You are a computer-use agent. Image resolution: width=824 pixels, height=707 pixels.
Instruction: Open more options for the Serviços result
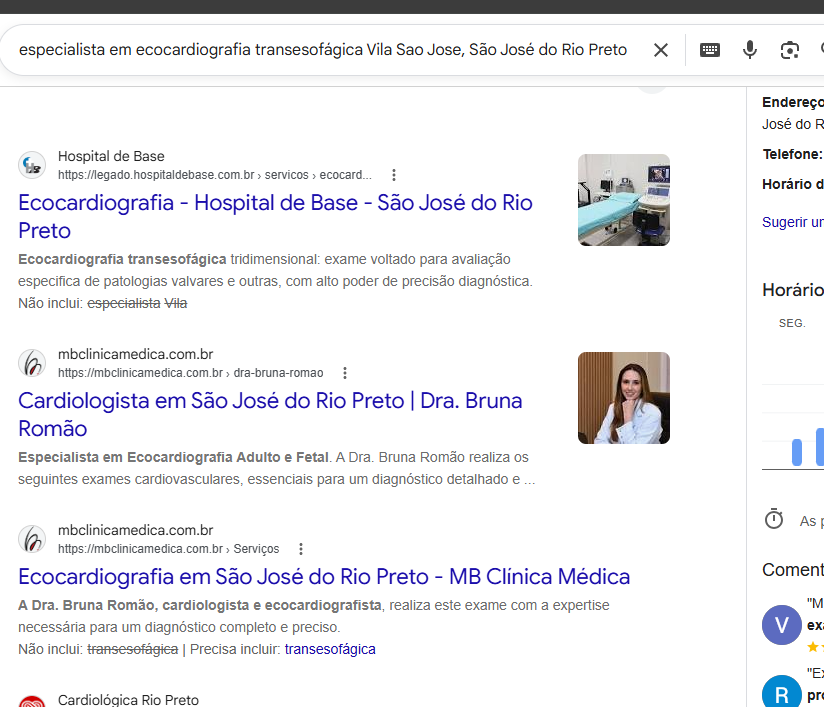pyautogui.click(x=301, y=549)
